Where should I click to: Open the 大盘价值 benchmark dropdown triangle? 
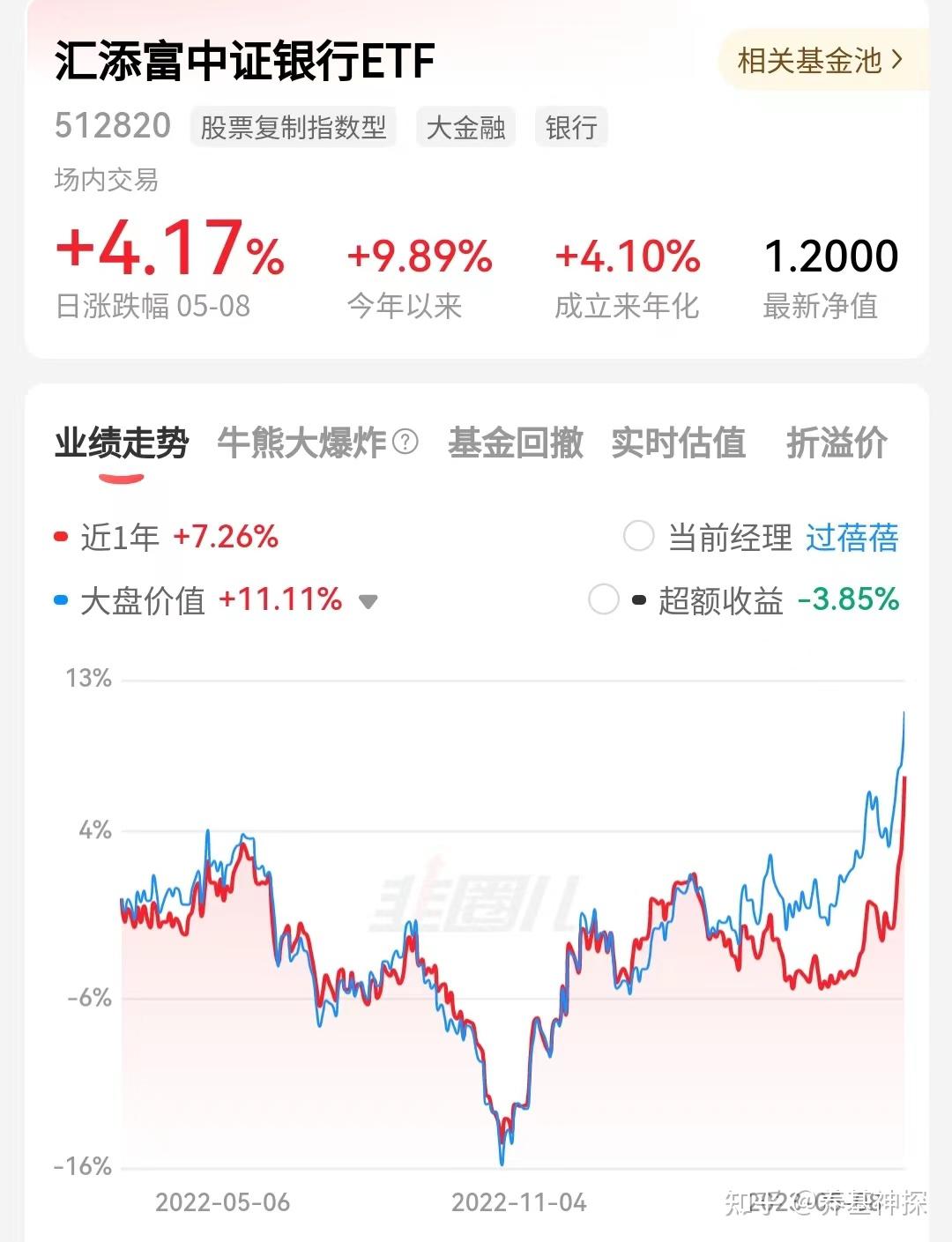click(x=368, y=603)
